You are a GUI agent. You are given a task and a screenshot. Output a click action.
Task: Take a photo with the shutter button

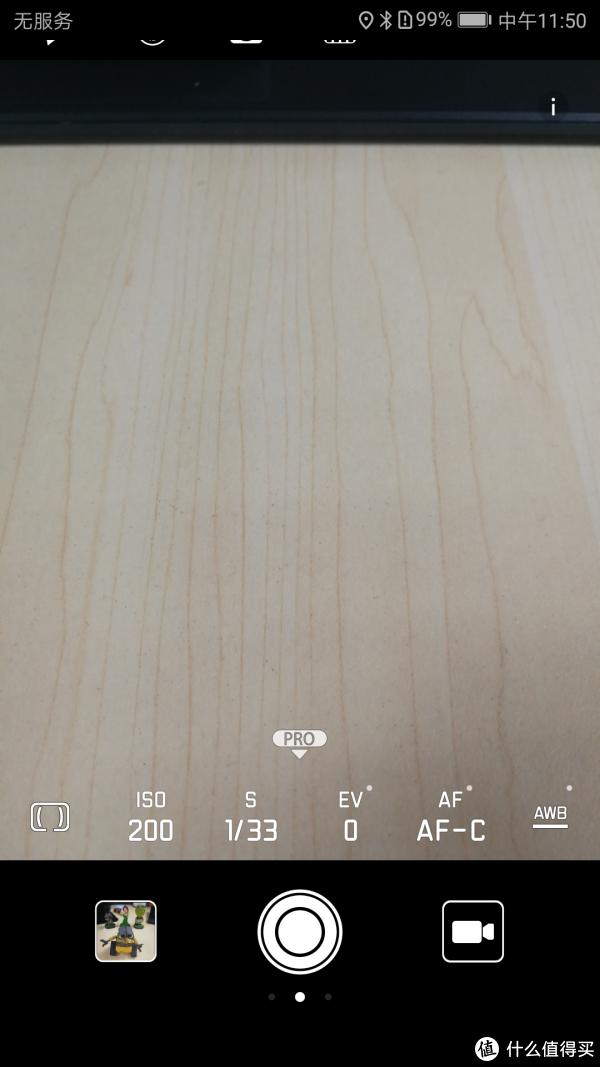click(299, 931)
